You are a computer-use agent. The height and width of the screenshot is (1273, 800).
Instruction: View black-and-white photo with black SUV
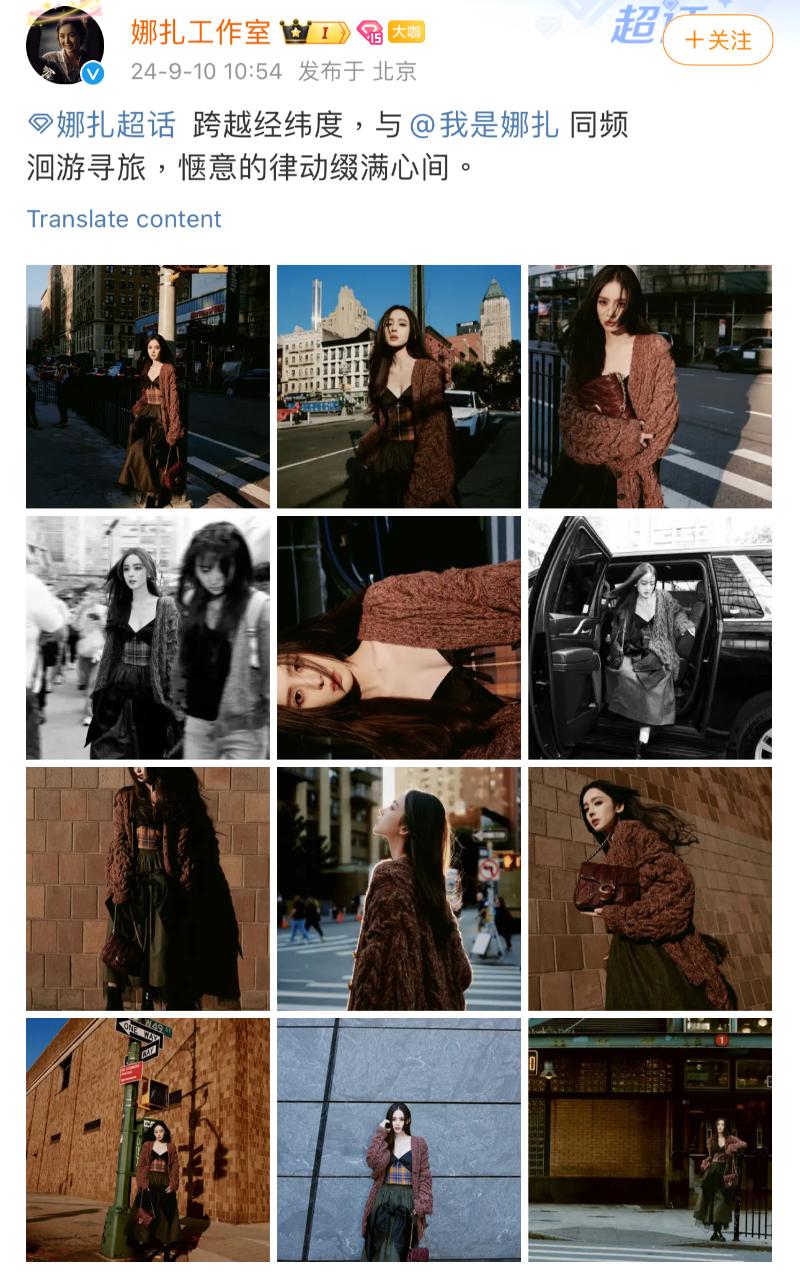(x=650, y=637)
